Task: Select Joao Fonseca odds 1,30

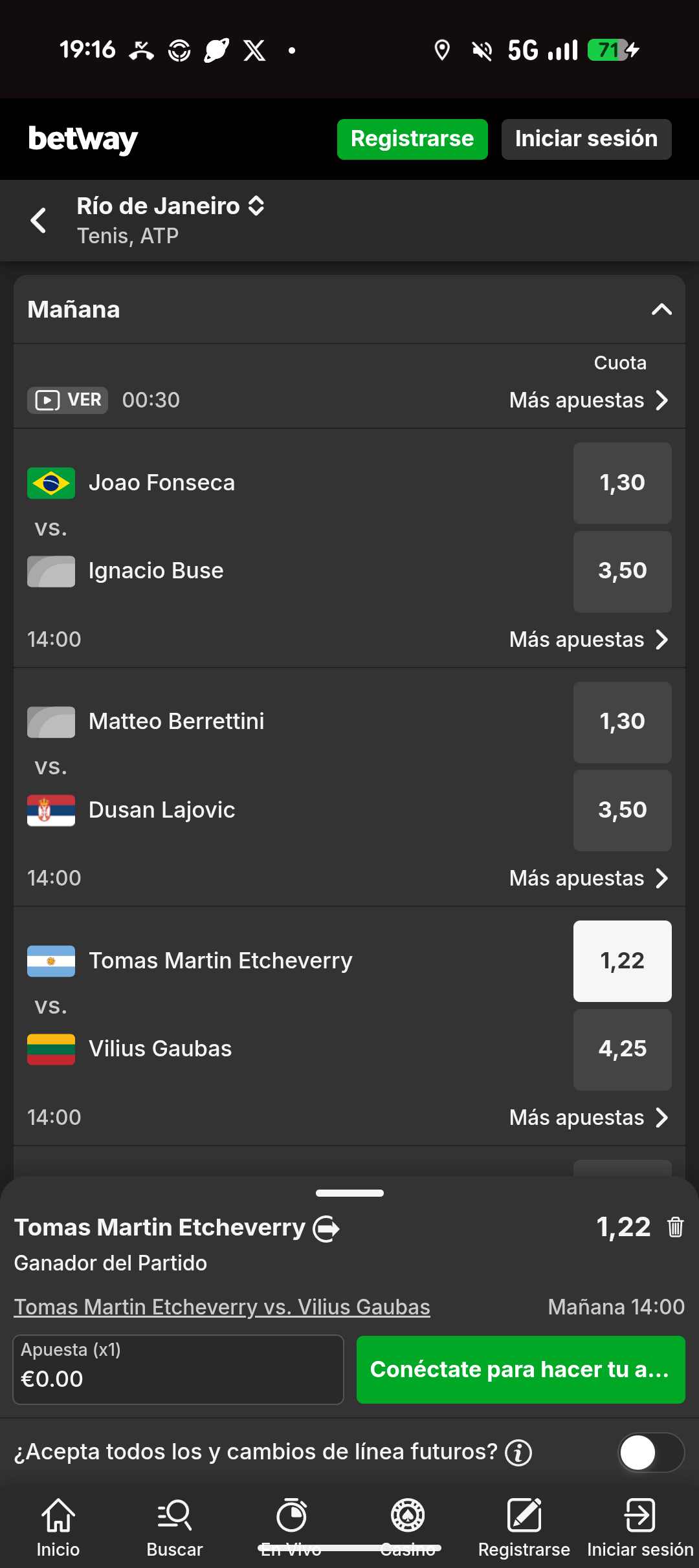Action: (622, 483)
